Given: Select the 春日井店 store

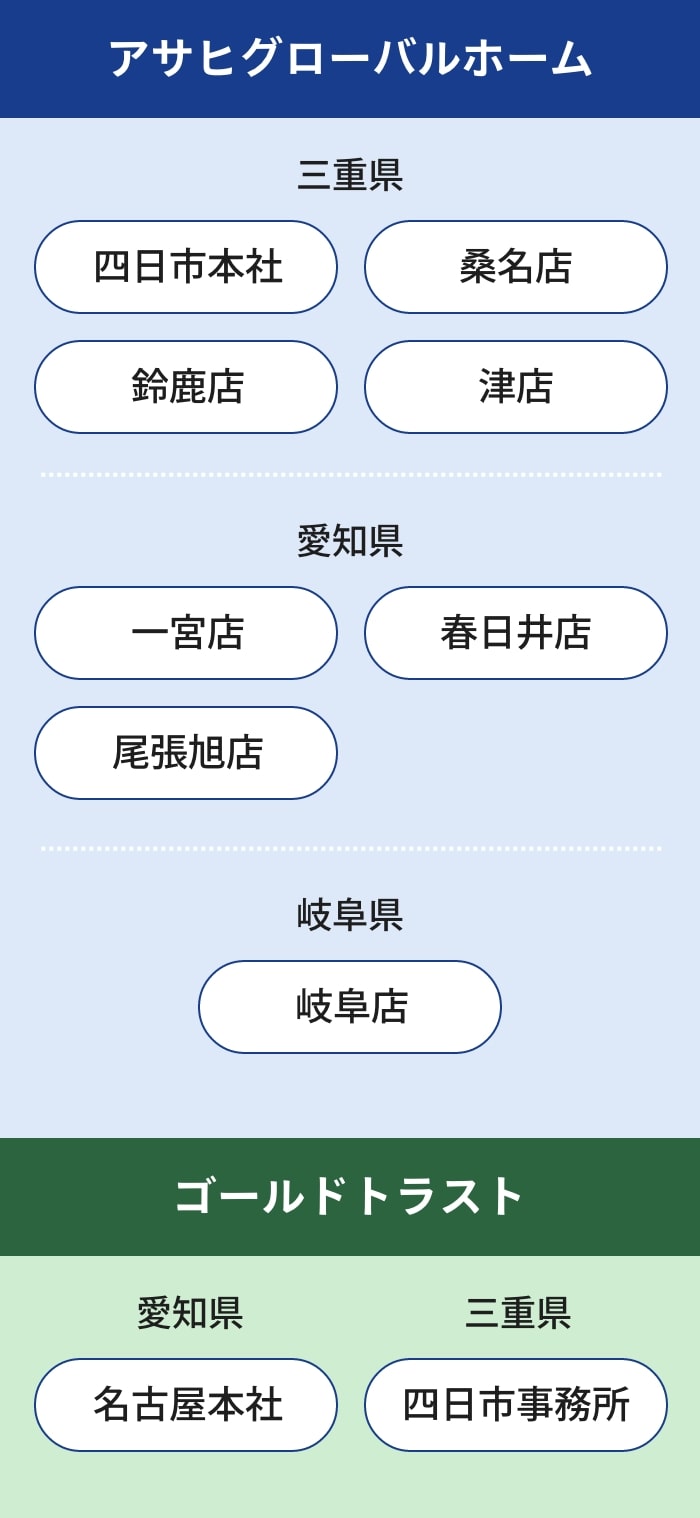Looking at the screenshot, I should point(515,633).
